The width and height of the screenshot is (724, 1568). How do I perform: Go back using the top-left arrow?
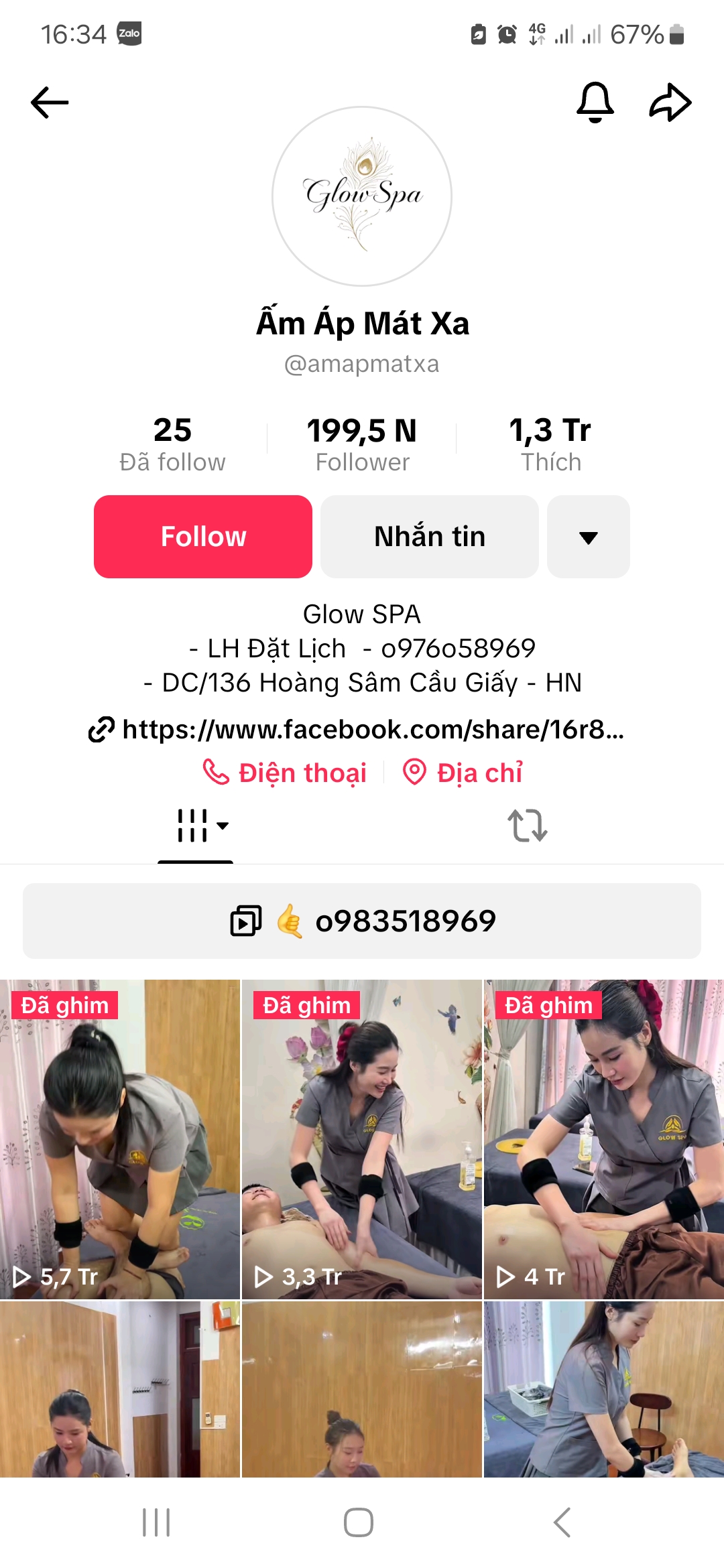tap(50, 103)
